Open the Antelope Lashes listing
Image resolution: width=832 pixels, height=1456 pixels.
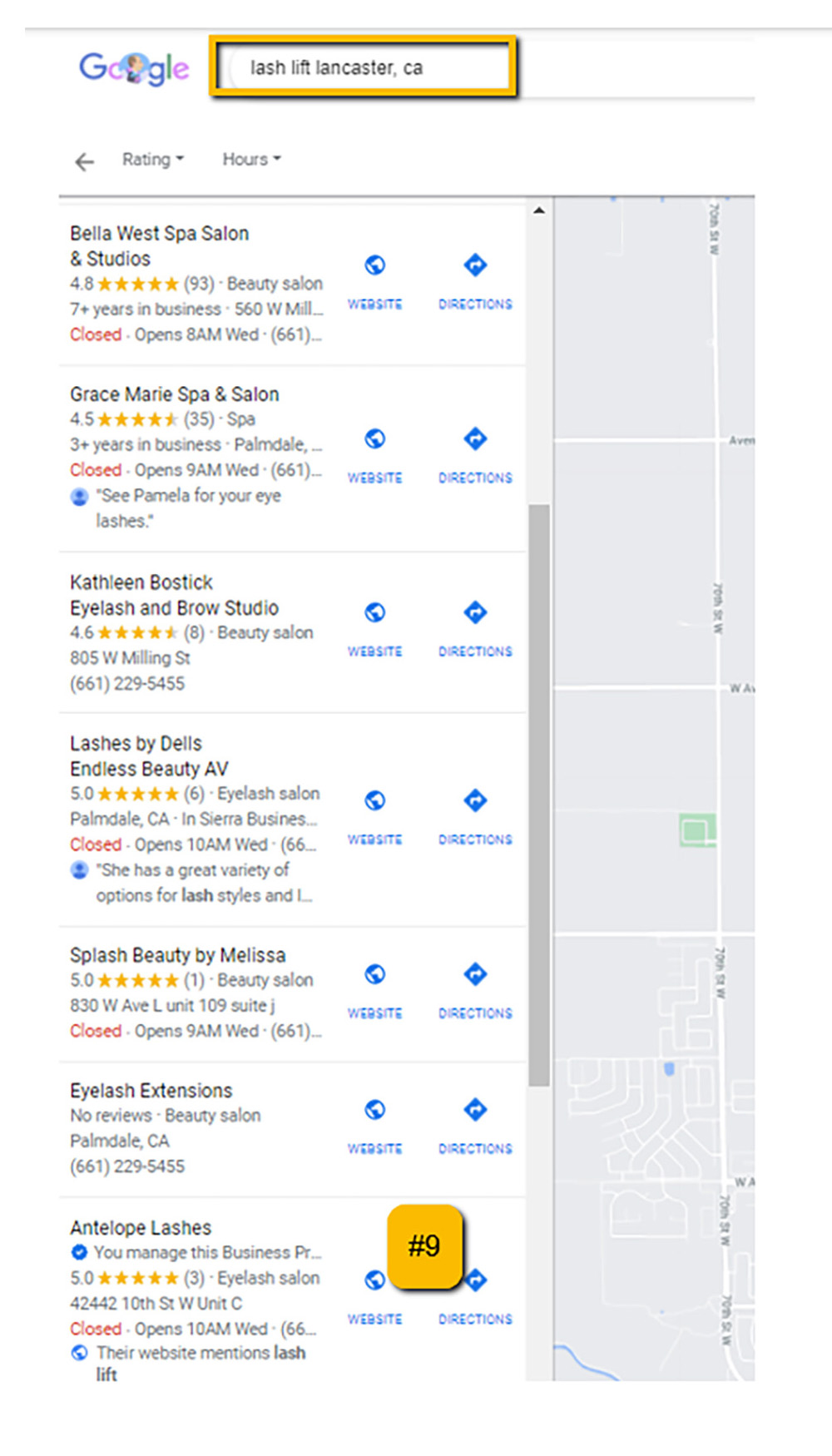tap(141, 1228)
